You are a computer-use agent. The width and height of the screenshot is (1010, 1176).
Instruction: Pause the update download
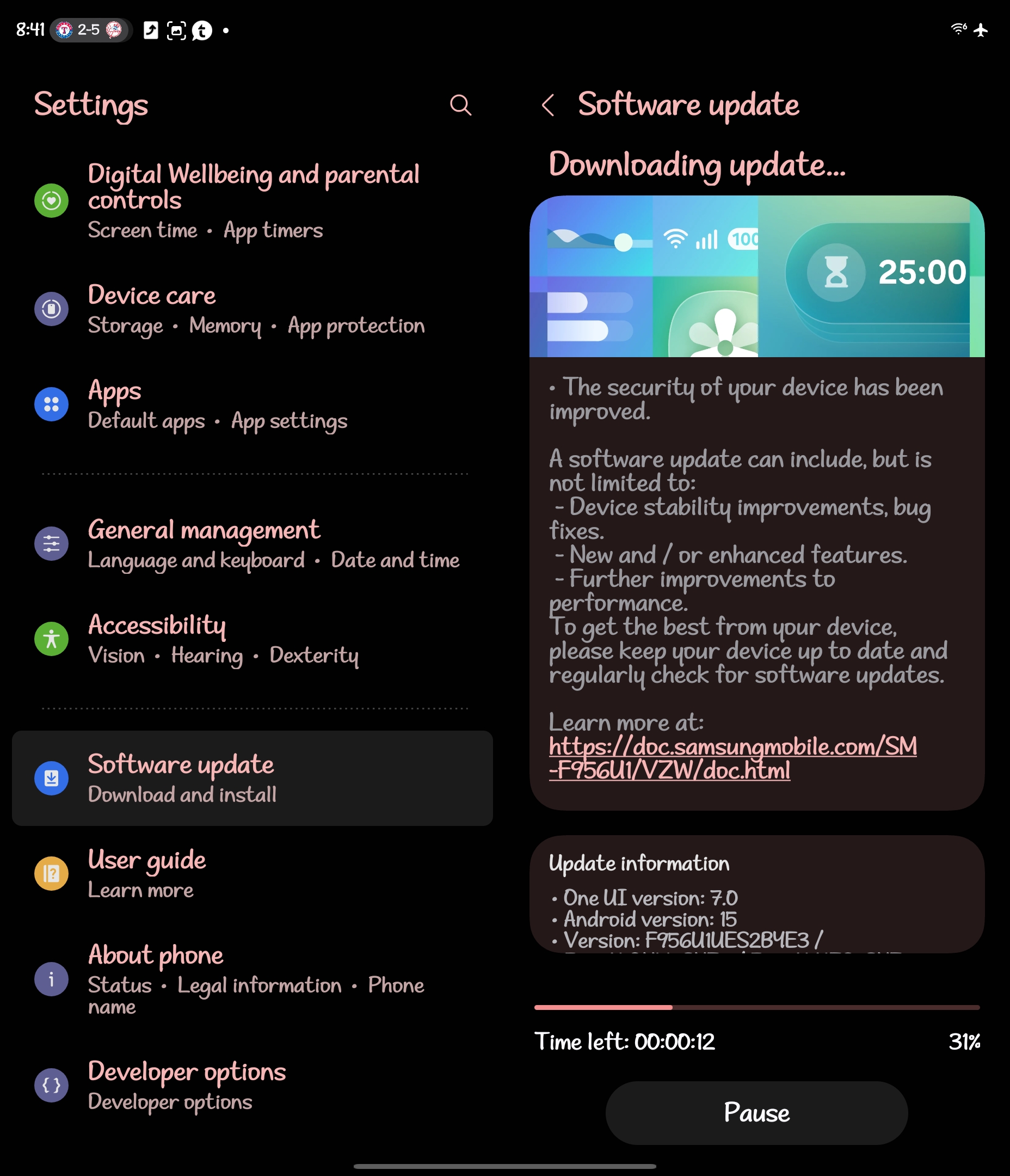click(756, 1112)
